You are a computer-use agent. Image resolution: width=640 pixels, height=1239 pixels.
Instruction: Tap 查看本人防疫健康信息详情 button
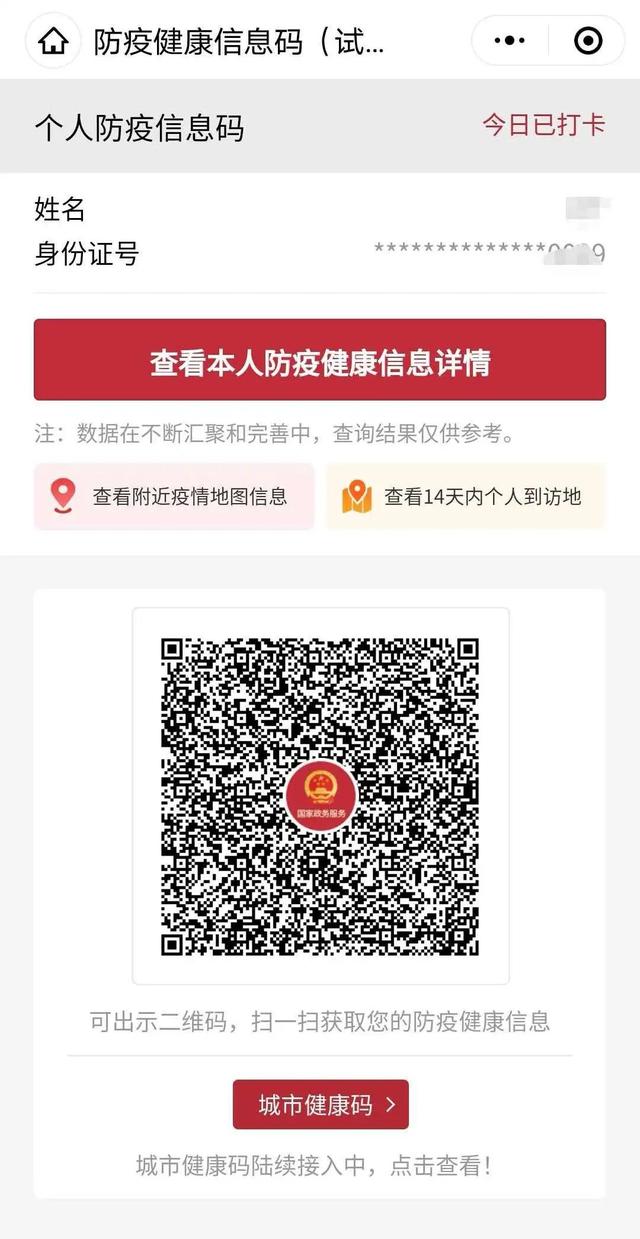click(x=320, y=361)
